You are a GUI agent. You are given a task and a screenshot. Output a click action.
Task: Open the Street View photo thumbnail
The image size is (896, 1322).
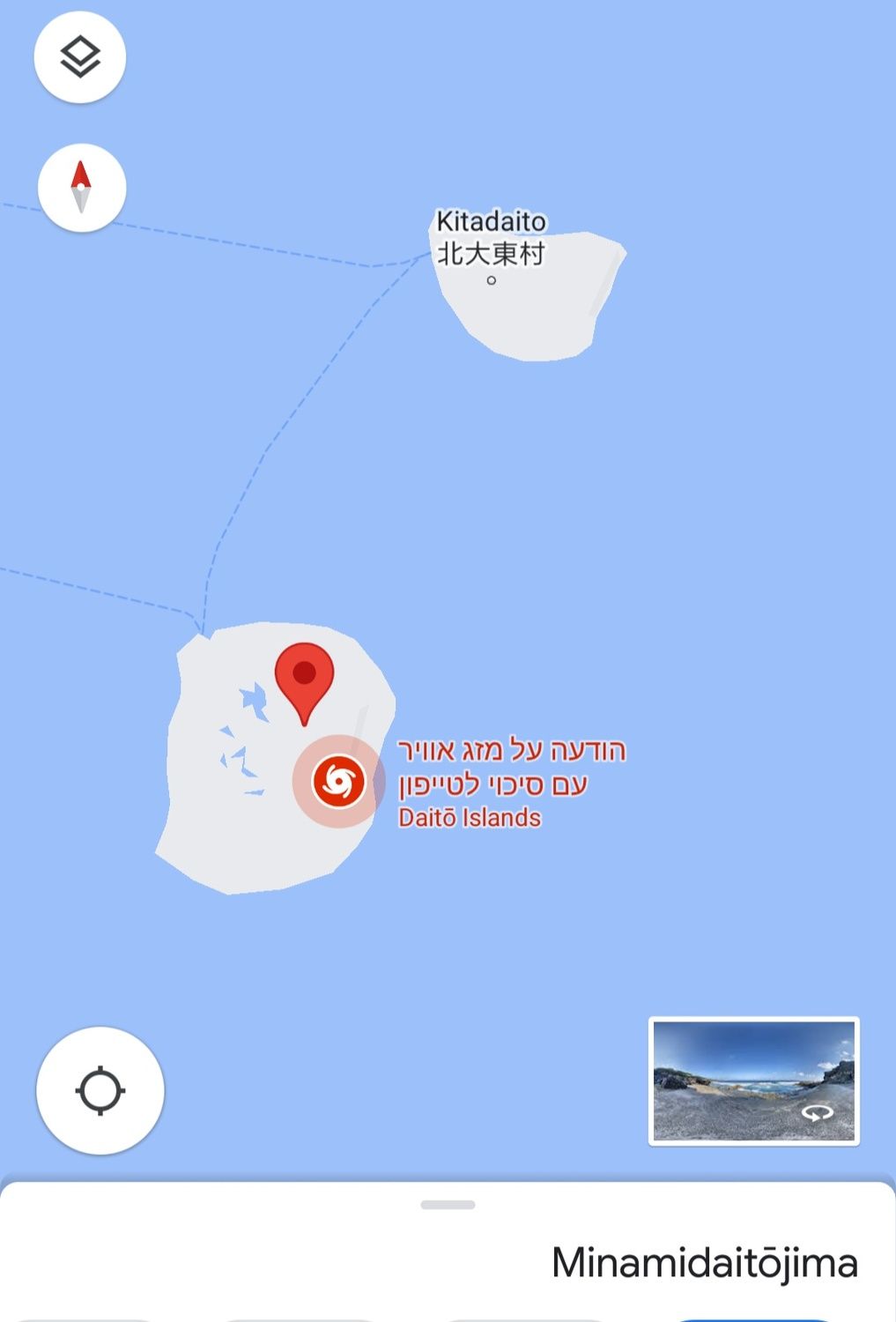click(x=753, y=1081)
